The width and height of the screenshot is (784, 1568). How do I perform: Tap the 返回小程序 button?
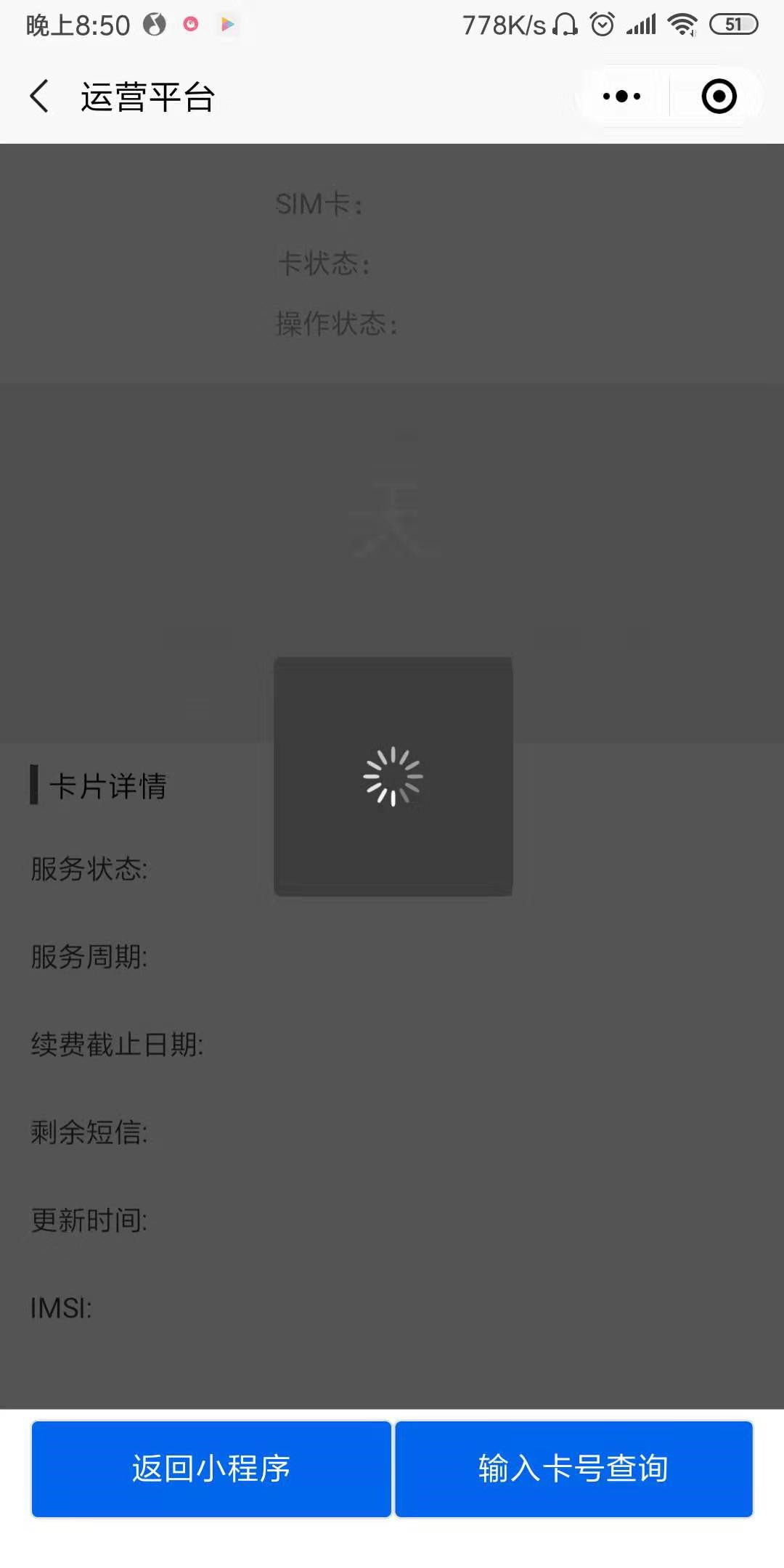pyautogui.click(x=211, y=1469)
